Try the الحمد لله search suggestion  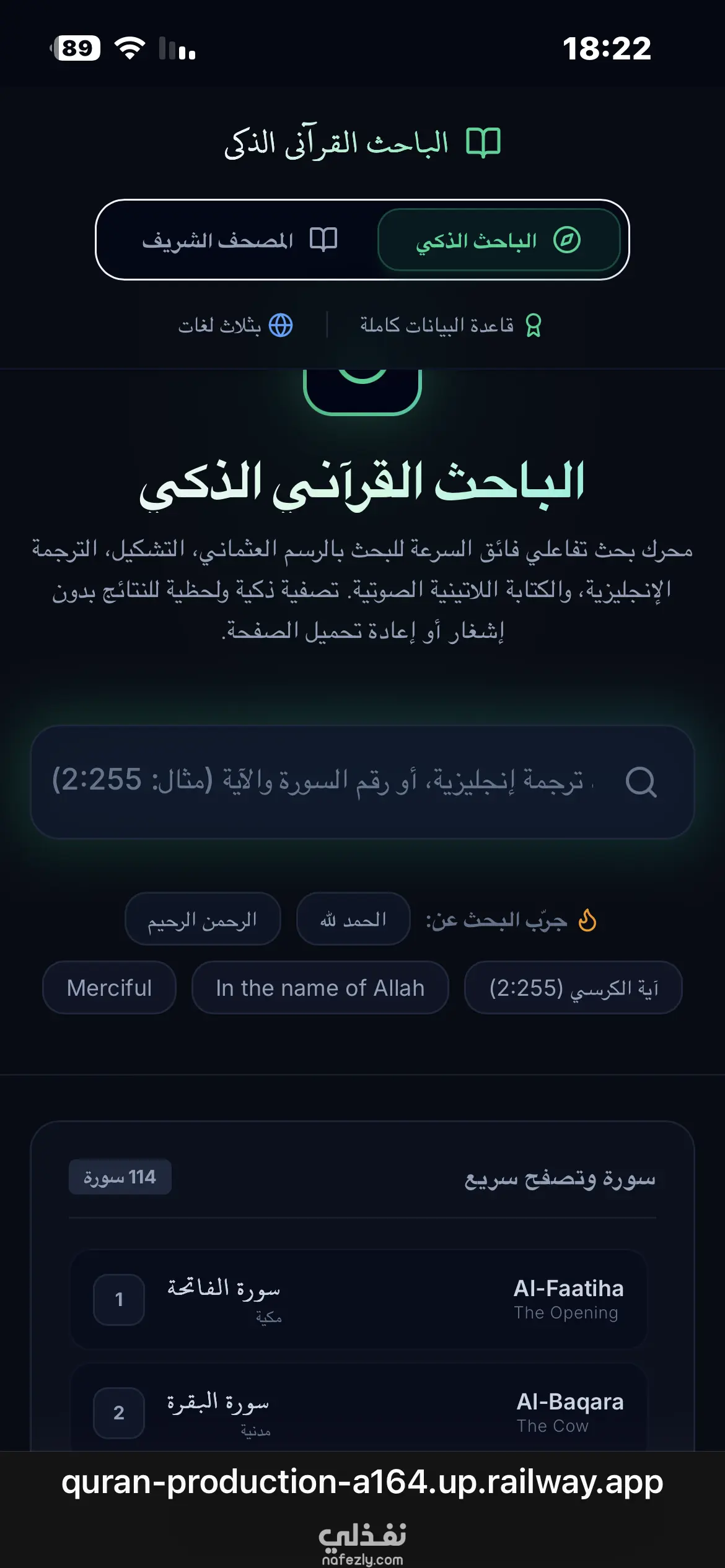pos(353,919)
